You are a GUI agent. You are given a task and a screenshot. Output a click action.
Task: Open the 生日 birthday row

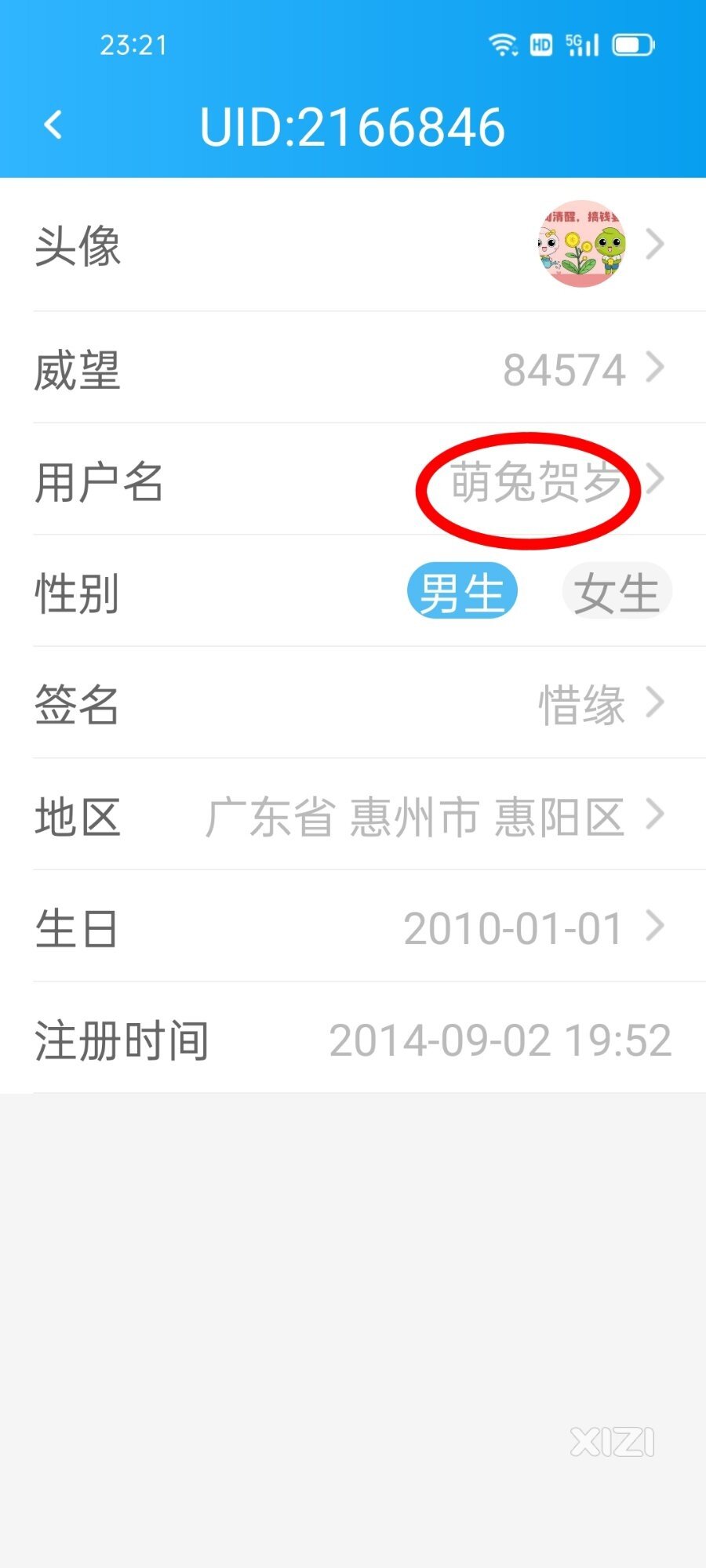353,927
